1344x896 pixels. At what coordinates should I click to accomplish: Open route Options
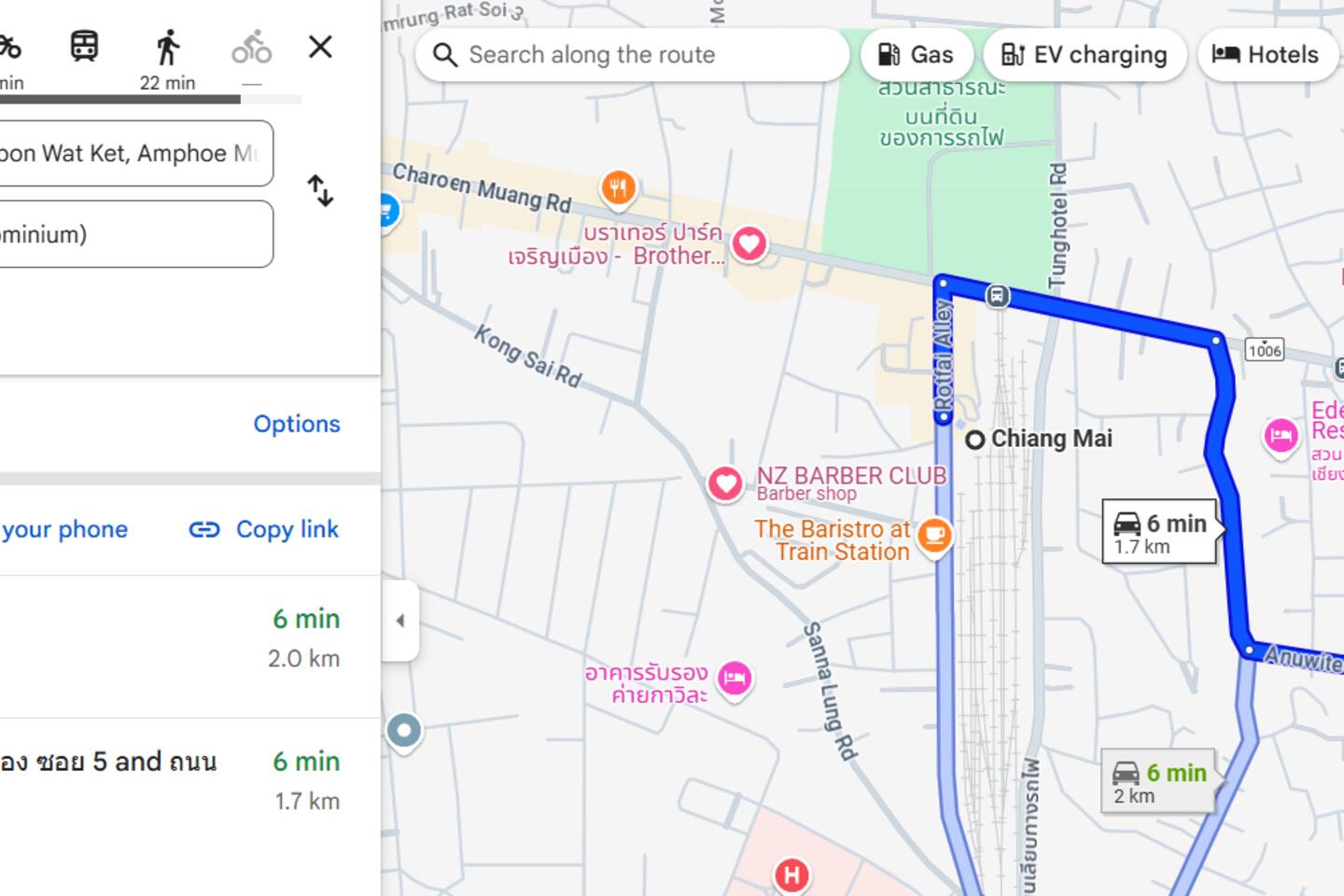(x=297, y=424)
